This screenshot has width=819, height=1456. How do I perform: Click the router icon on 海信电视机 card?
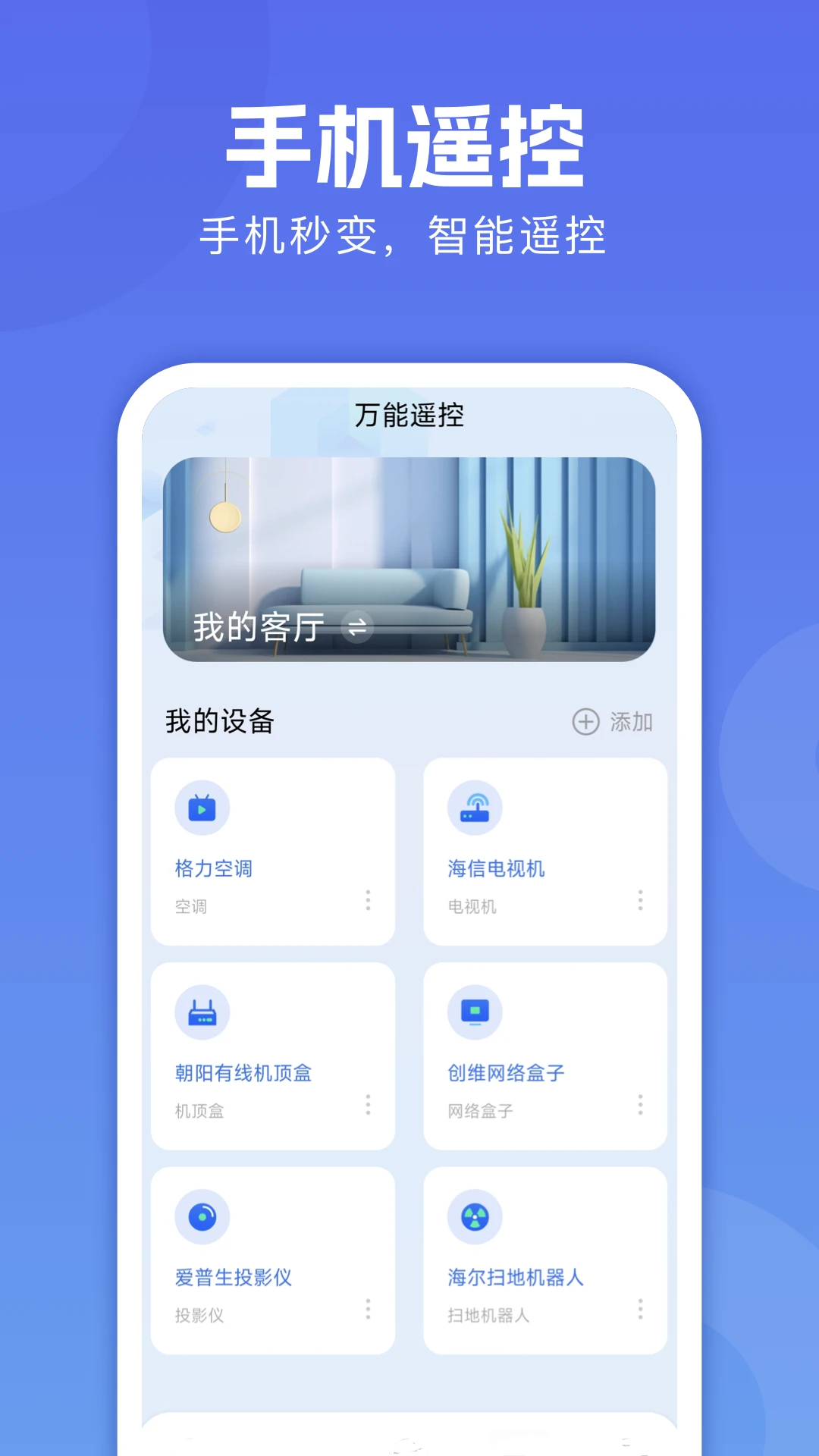(x=475, y=808)
